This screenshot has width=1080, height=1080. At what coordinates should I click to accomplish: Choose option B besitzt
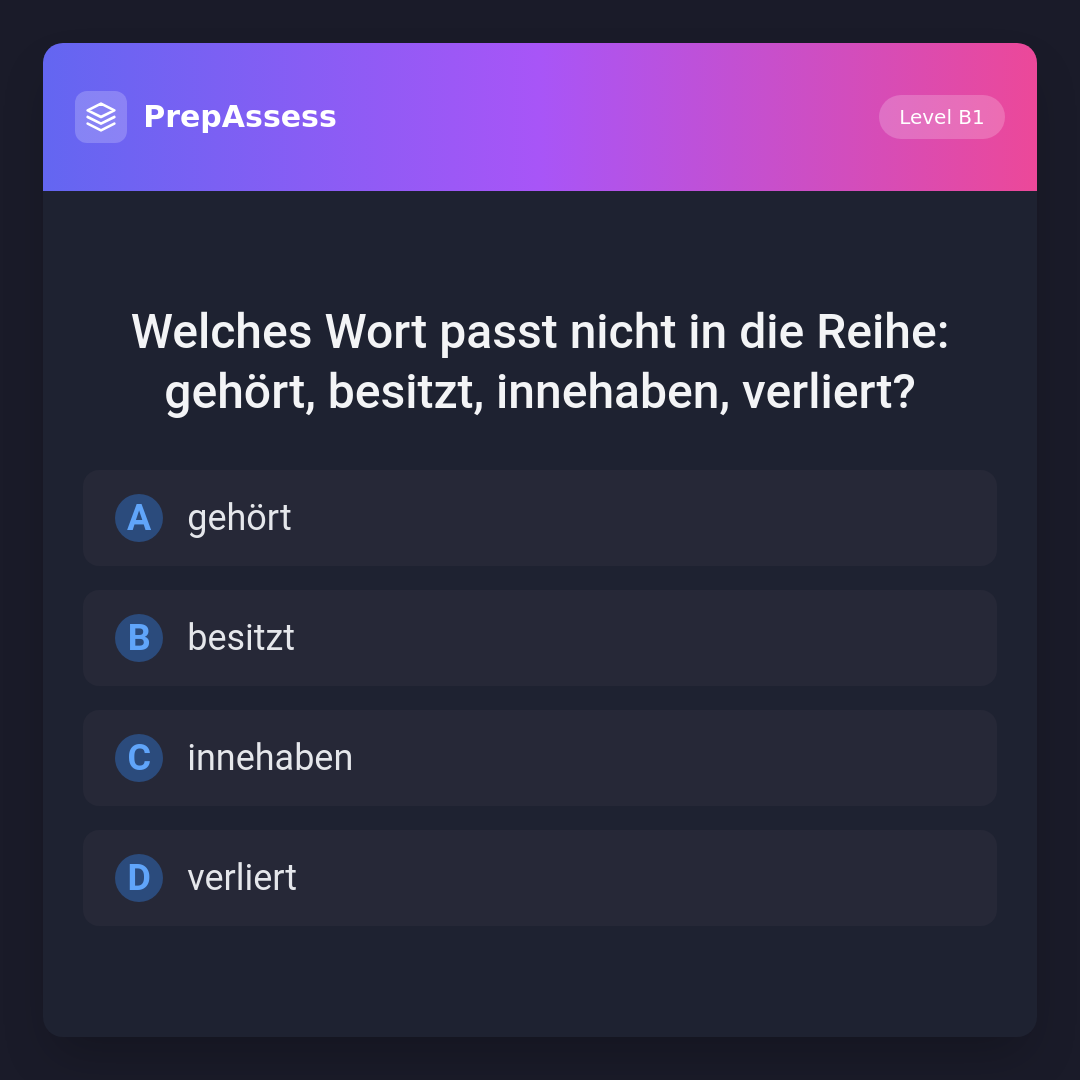(539, 638)
